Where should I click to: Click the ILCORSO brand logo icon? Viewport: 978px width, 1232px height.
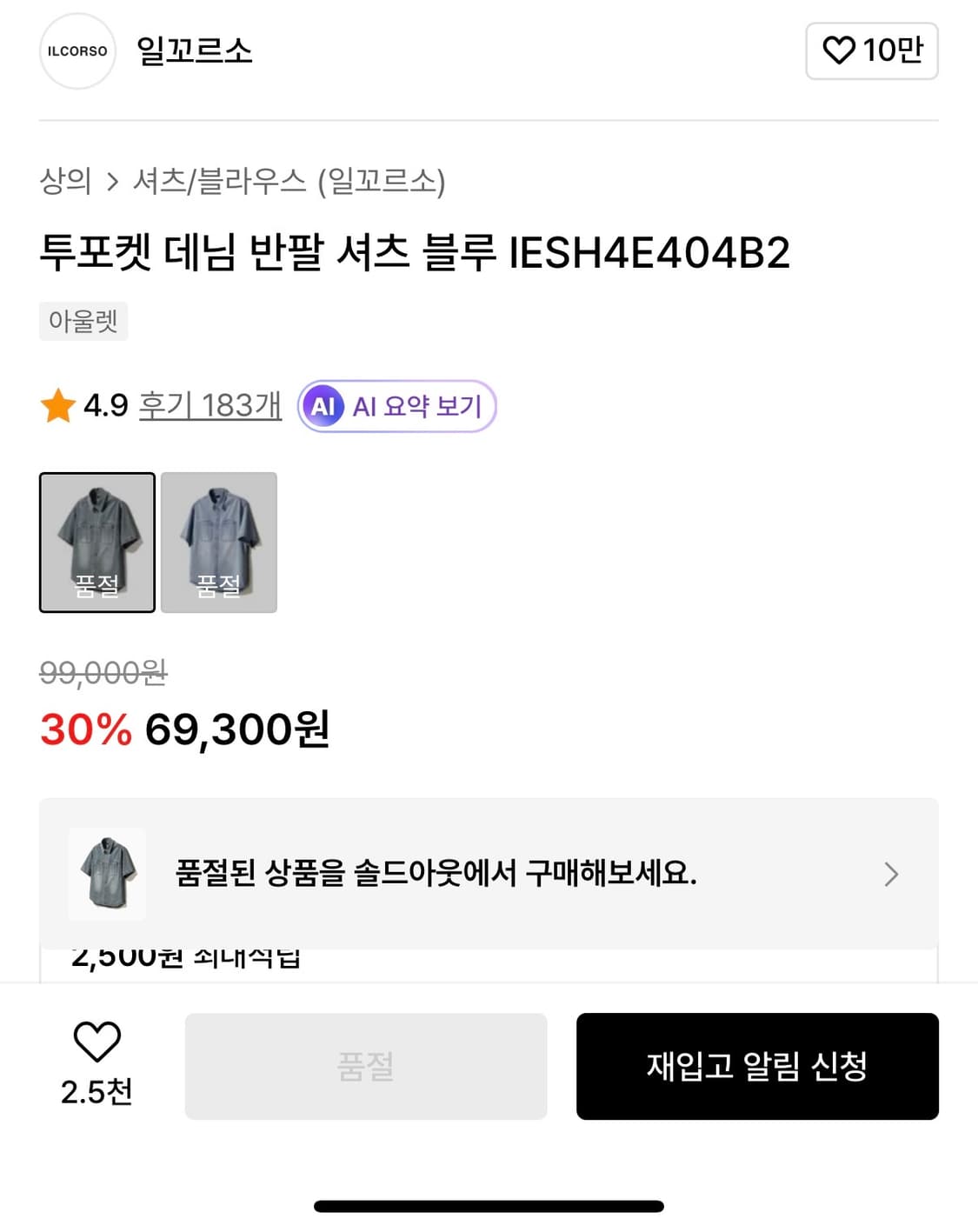(77, 51)
